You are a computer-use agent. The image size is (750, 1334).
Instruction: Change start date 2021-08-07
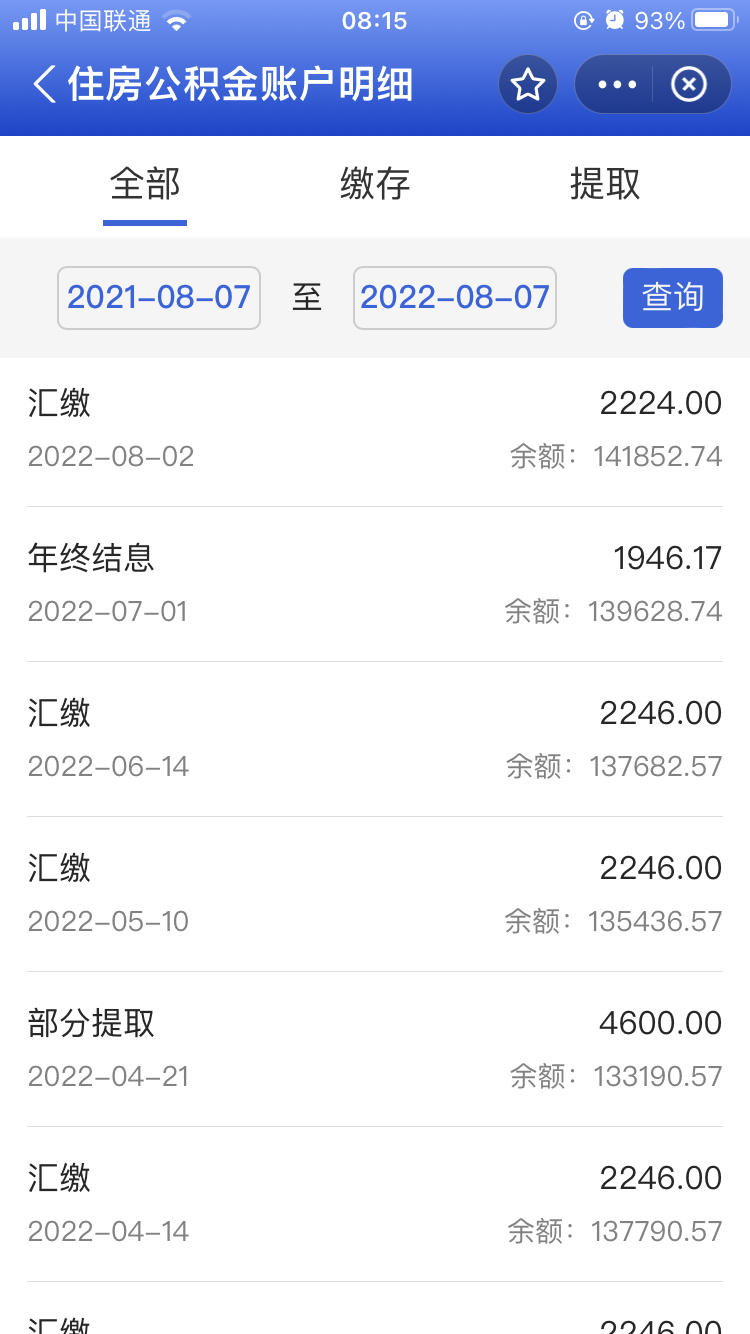[x=159, y=298]
